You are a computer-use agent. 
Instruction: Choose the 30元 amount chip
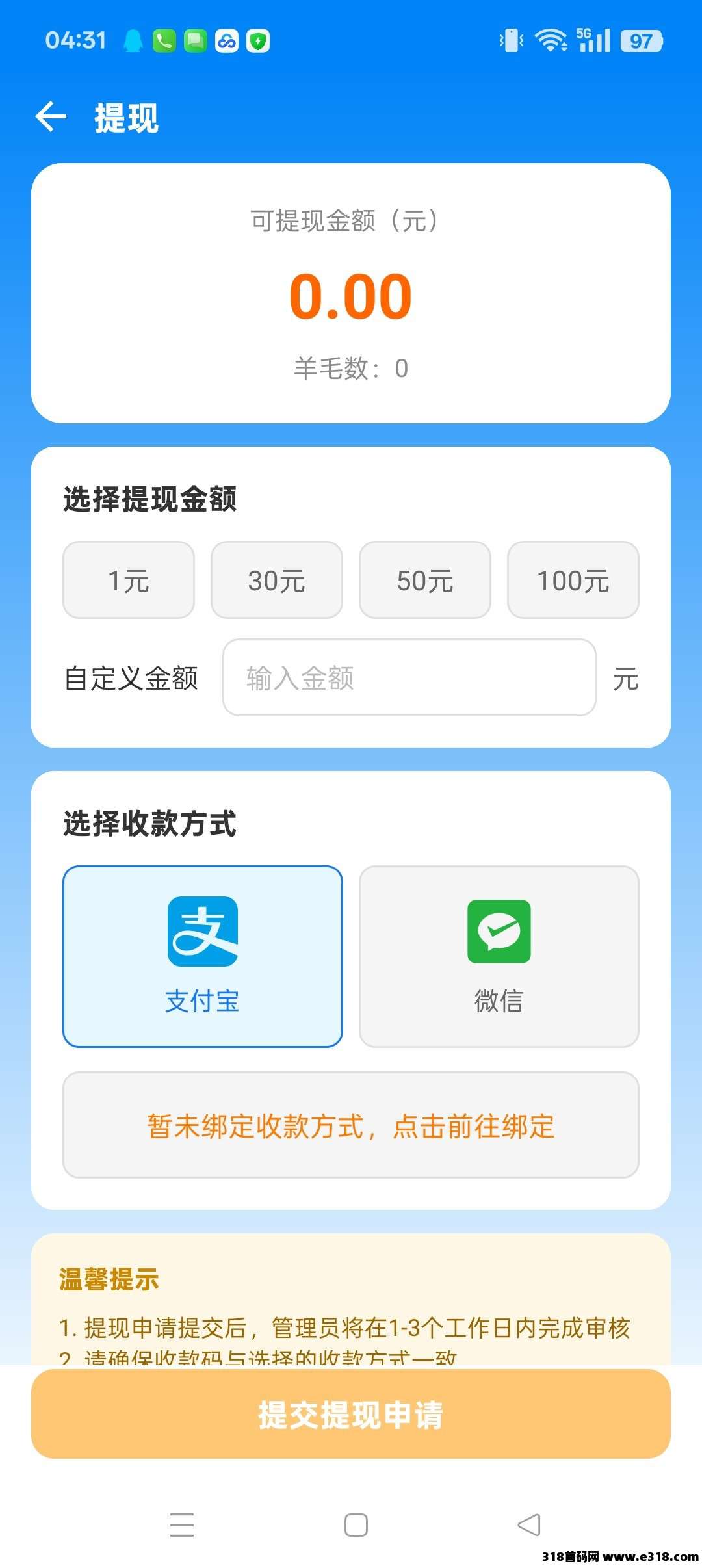tap(277, 580)
